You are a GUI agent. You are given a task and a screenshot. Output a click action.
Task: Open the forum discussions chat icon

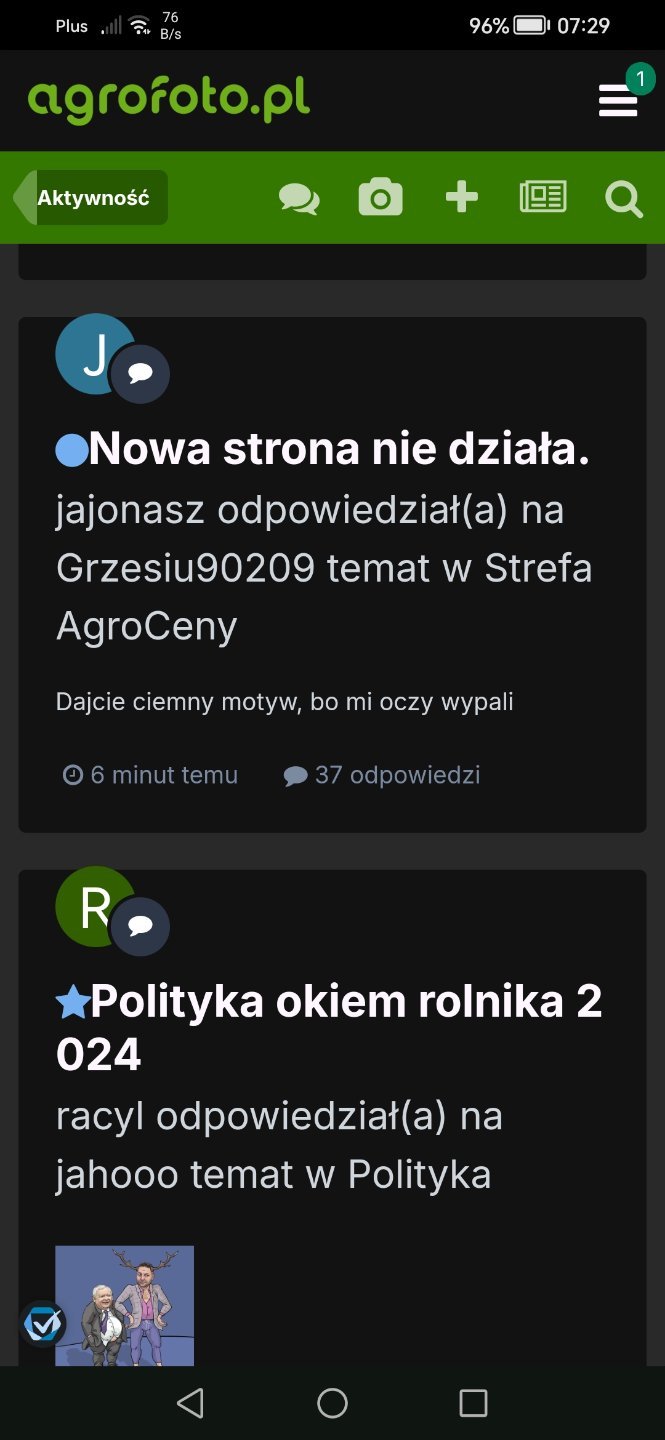point(299,198)
